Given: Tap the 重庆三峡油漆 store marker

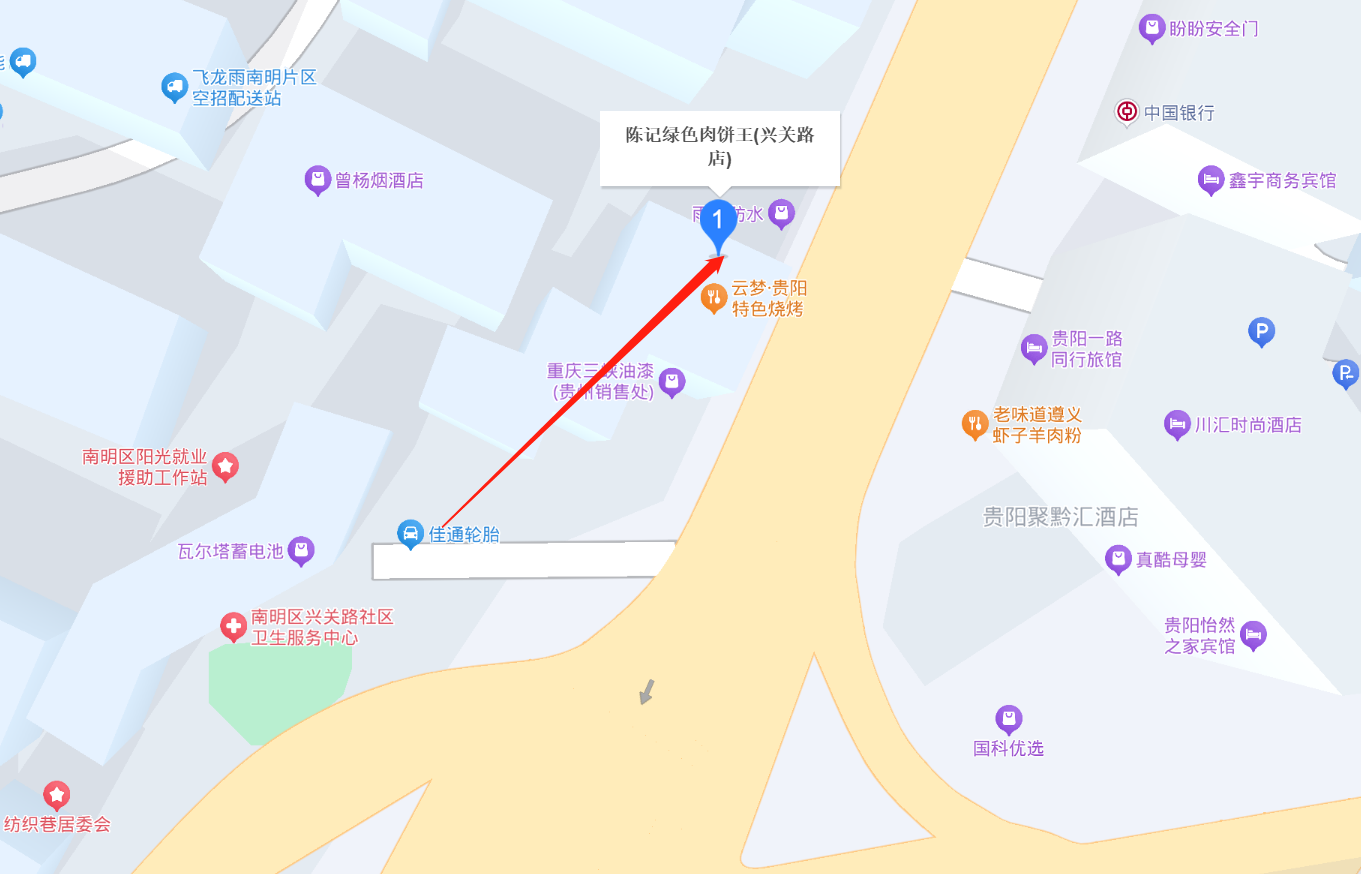Looking at the screenshot, I should [673, 382].
